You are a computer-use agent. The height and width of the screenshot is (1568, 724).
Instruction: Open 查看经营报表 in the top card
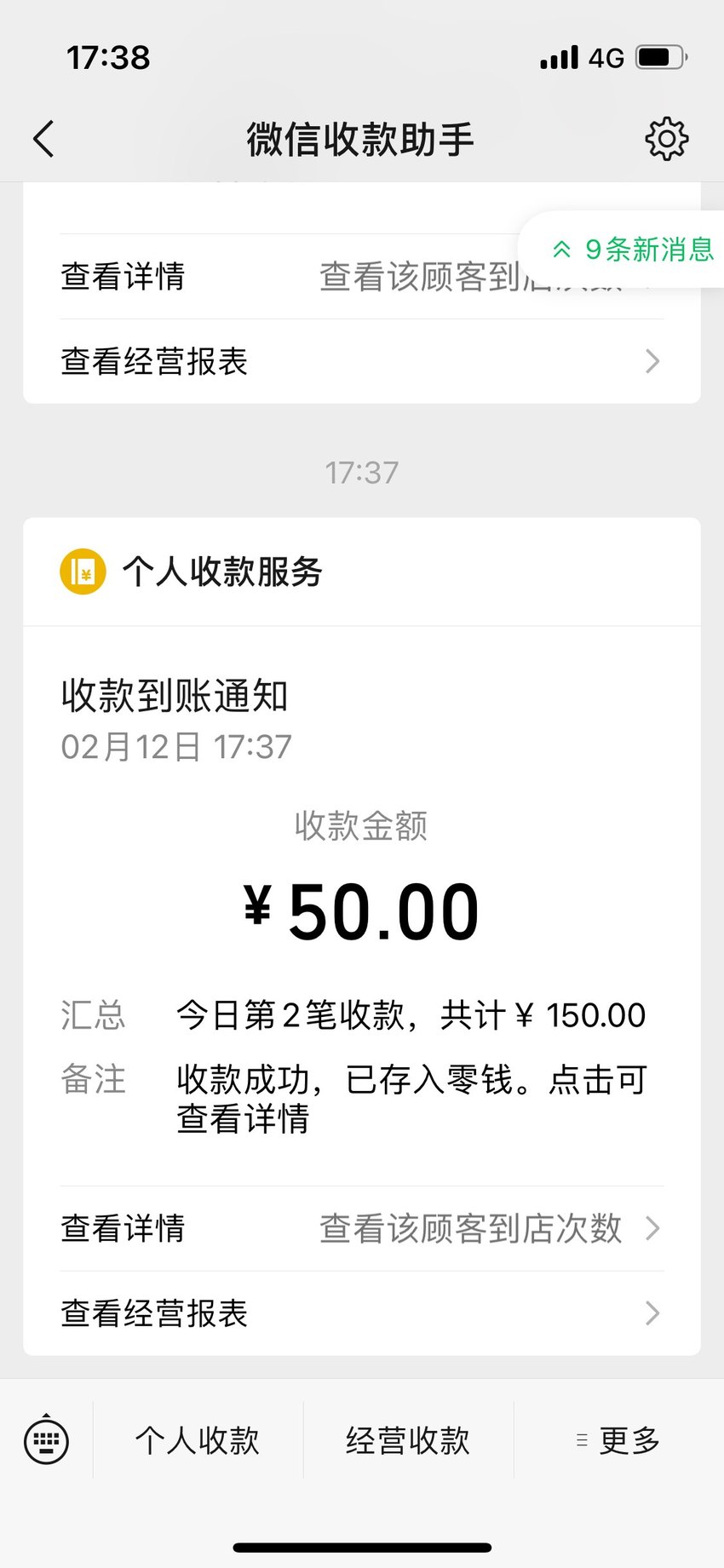[x=362, y=361]
